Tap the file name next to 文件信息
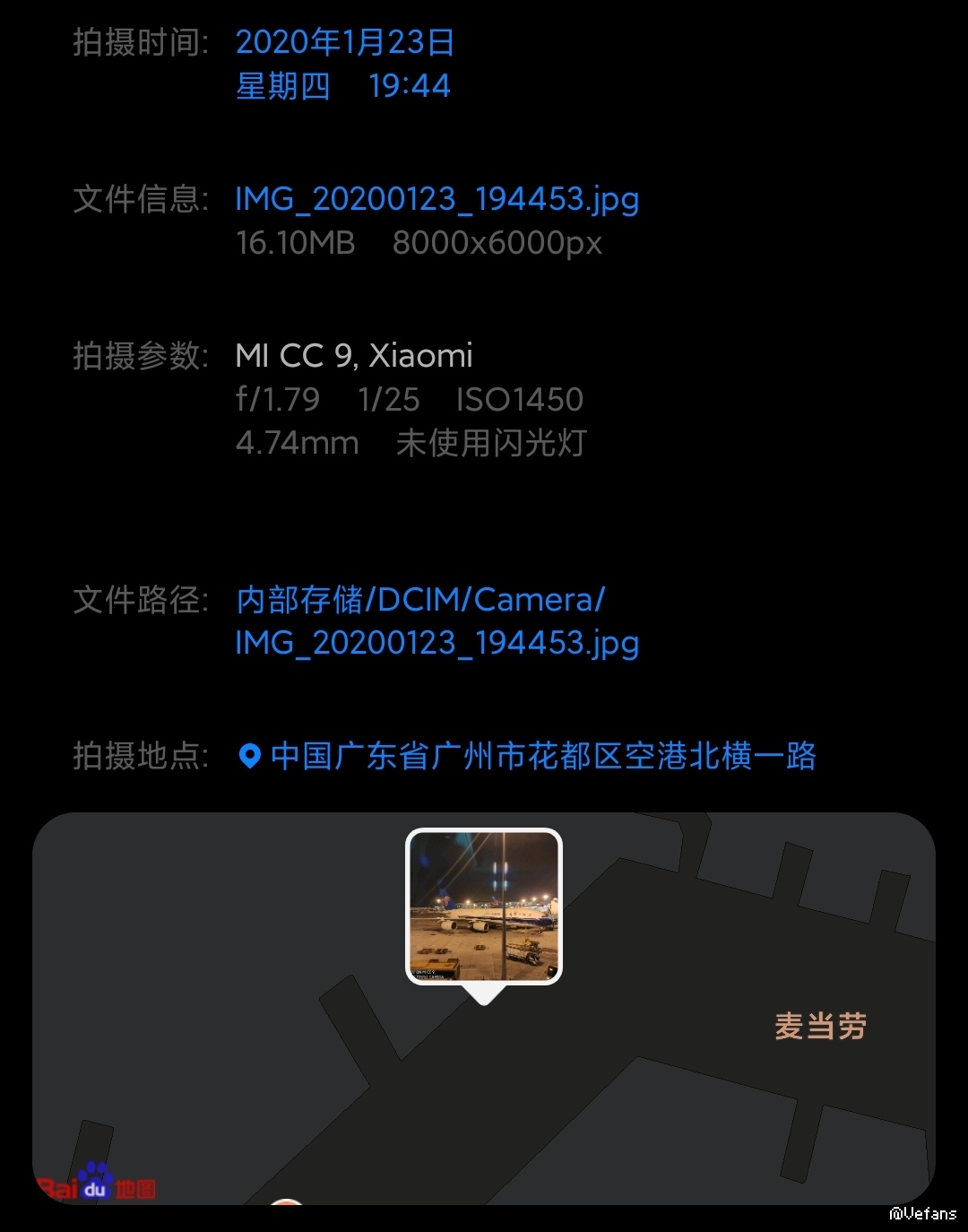Screen dimensions: 968x1232 436,199
